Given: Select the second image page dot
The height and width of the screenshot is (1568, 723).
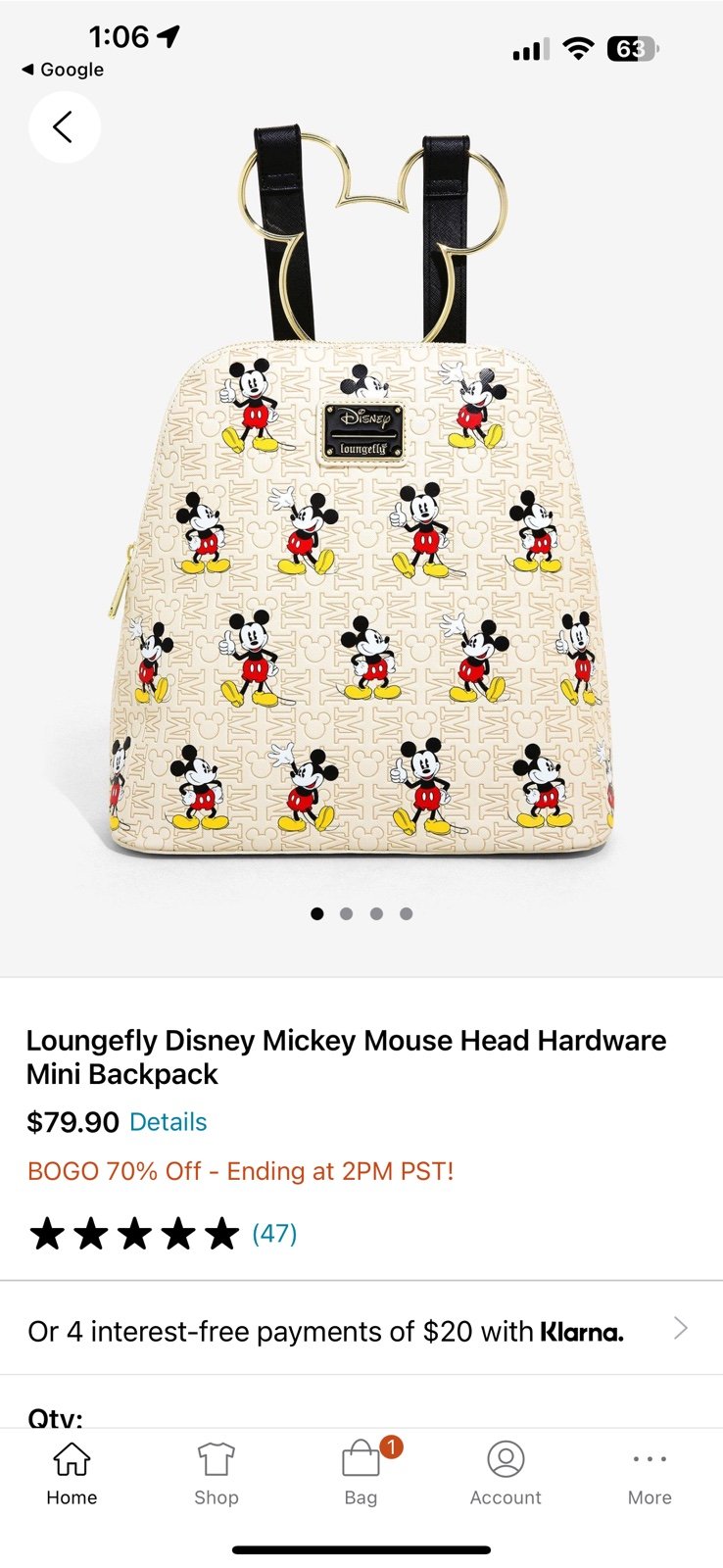Looking at the screenshot, I should click(x=346, y=913).
